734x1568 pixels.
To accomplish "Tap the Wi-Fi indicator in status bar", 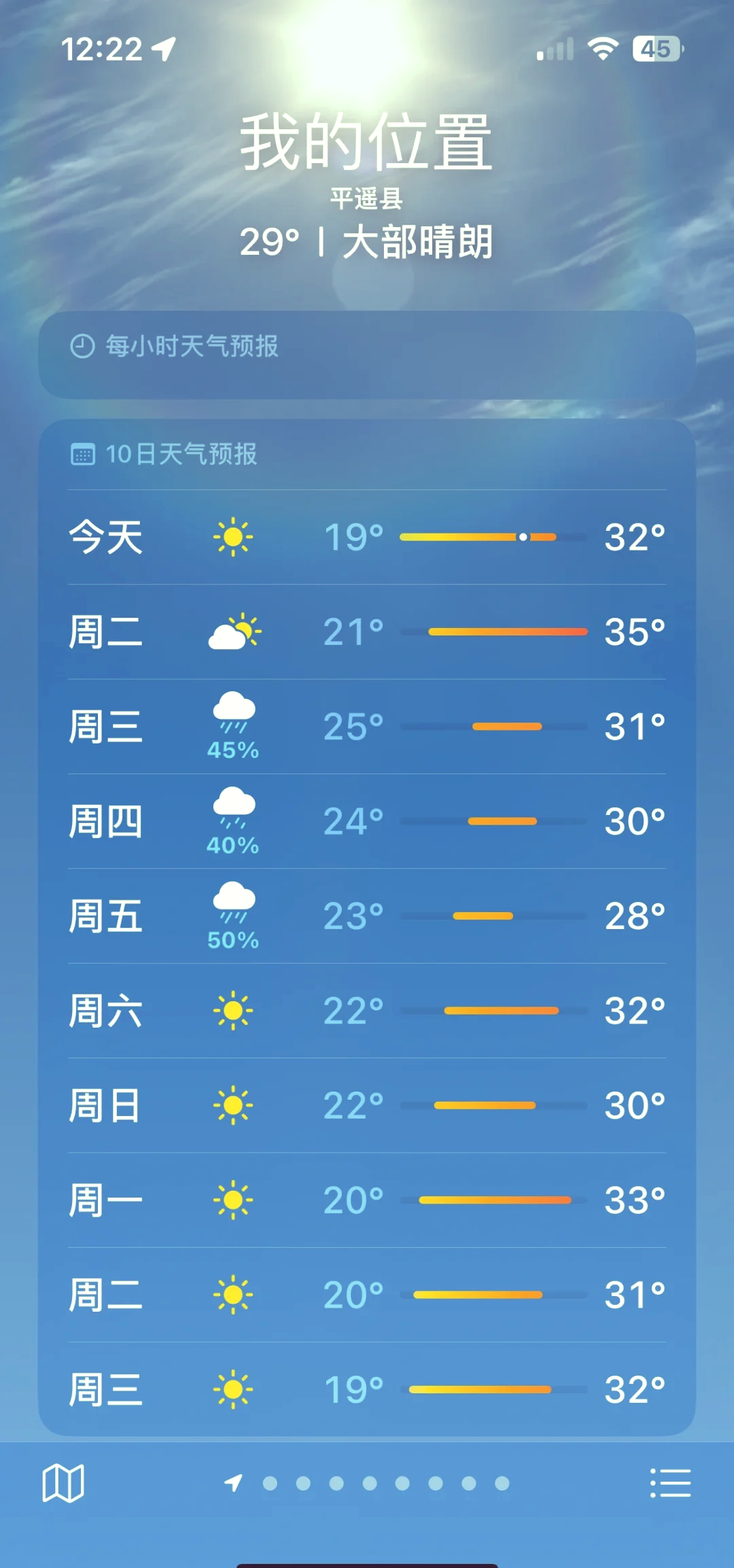I will pos(604,48).
